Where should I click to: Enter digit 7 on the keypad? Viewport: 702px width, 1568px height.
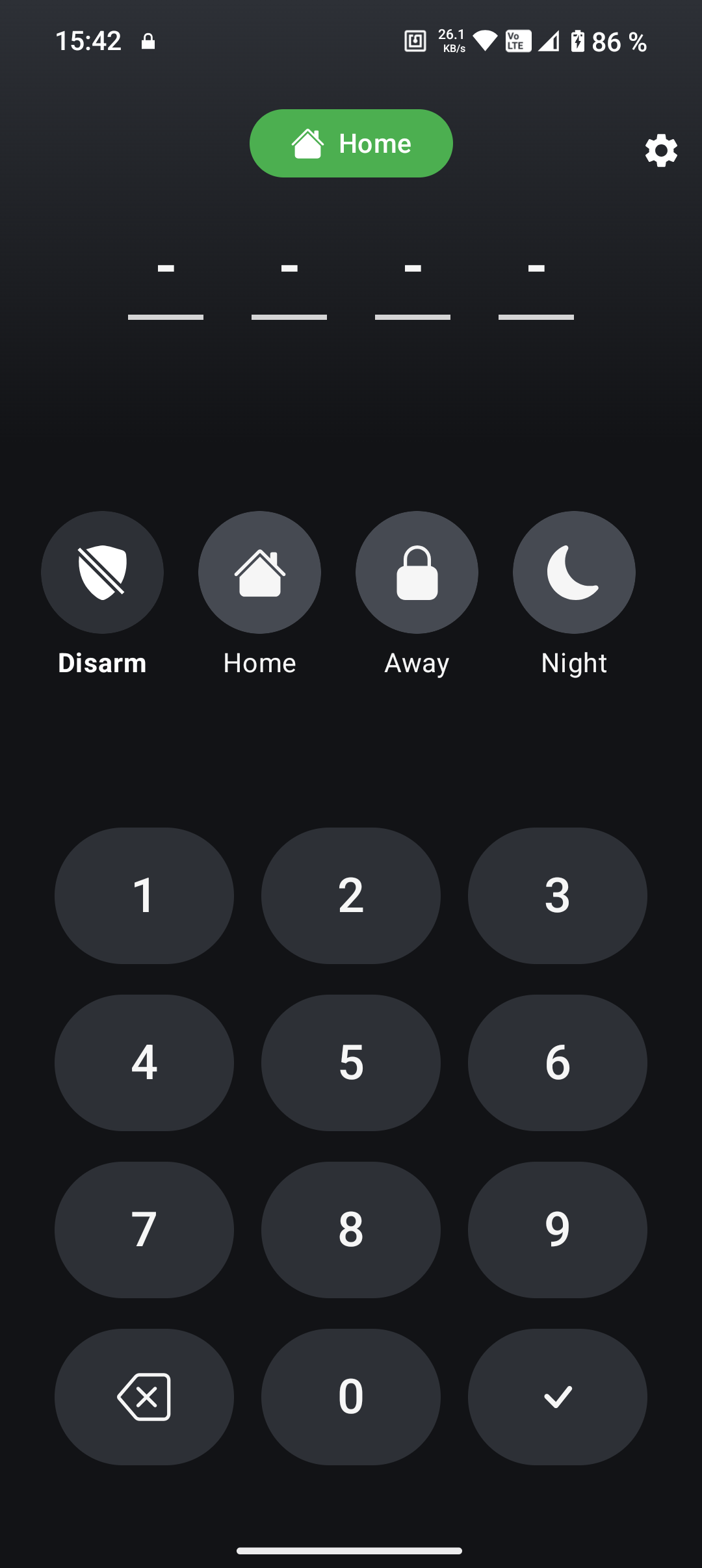[x=144, y=1229]
